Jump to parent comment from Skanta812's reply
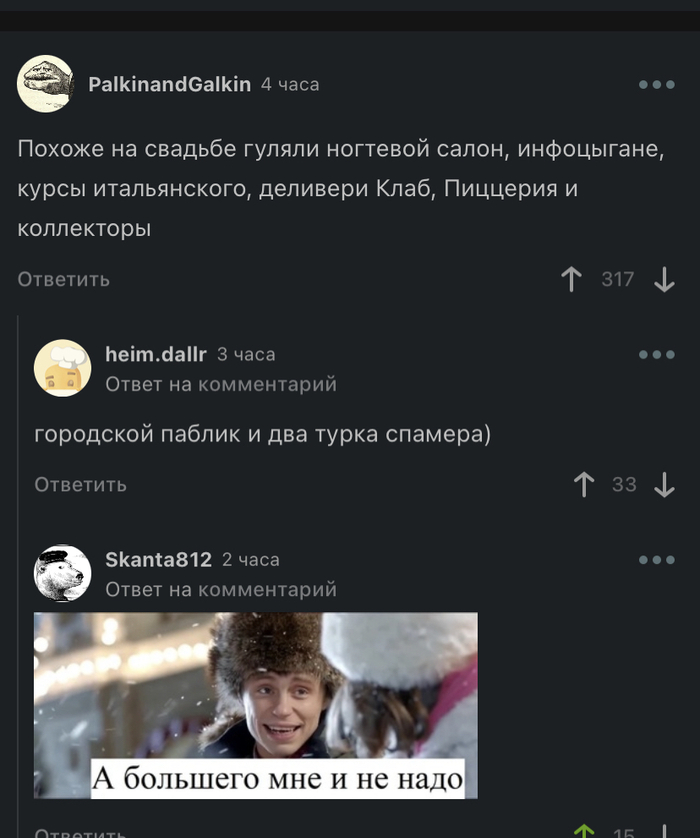Screen dimensions: 700x838 point(220,590)
